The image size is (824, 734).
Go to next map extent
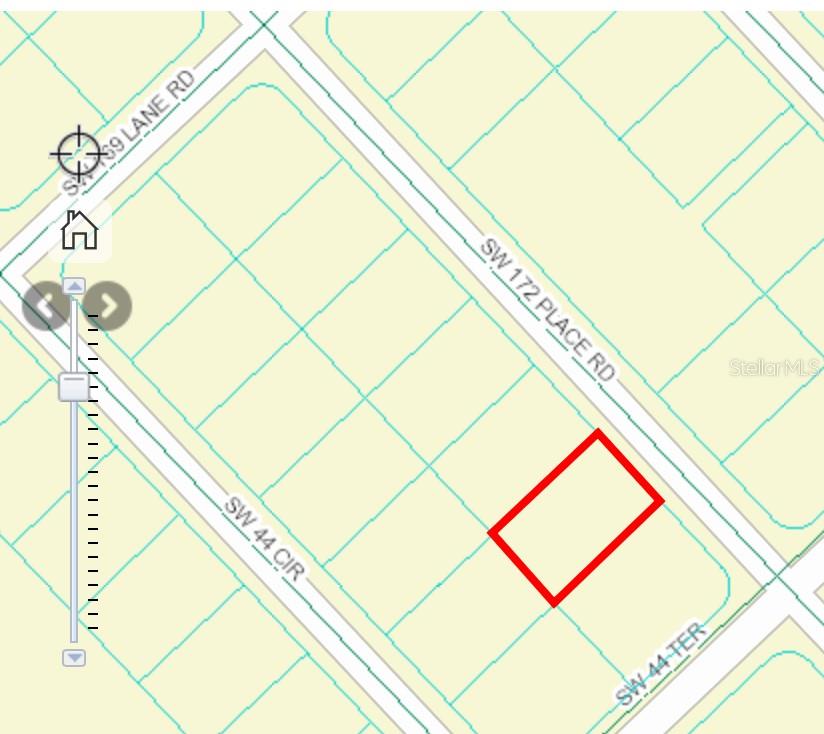108,305
